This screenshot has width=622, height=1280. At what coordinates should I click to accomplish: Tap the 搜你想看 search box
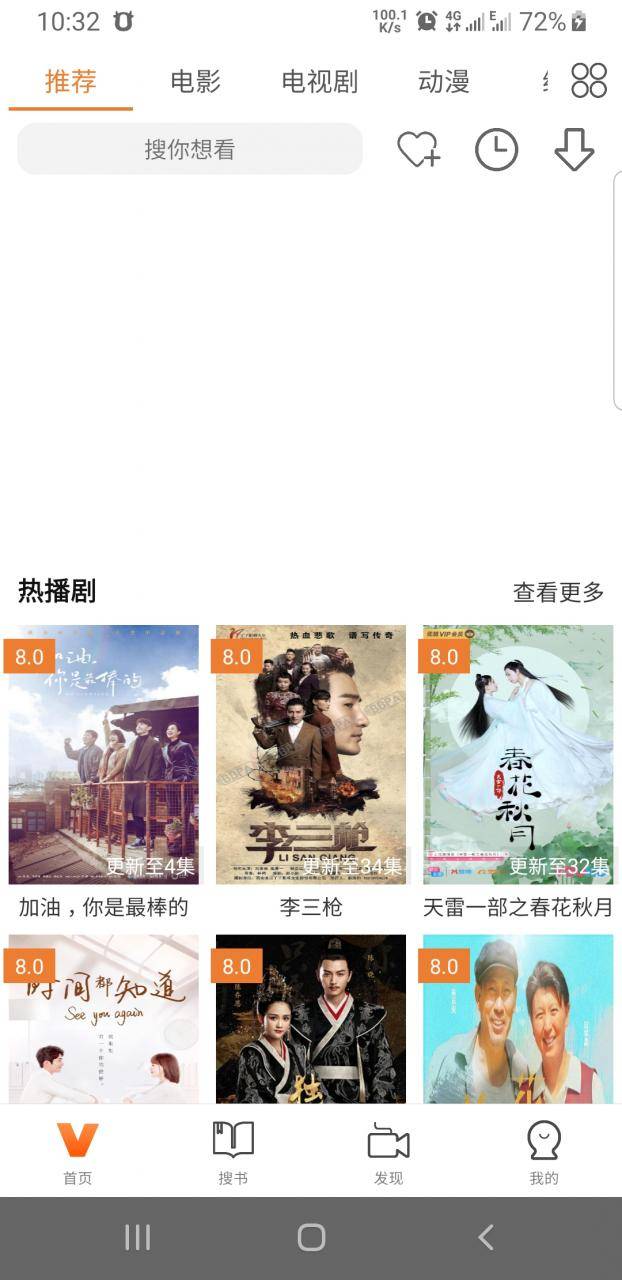pyautogui.click(x=190, y=150)
